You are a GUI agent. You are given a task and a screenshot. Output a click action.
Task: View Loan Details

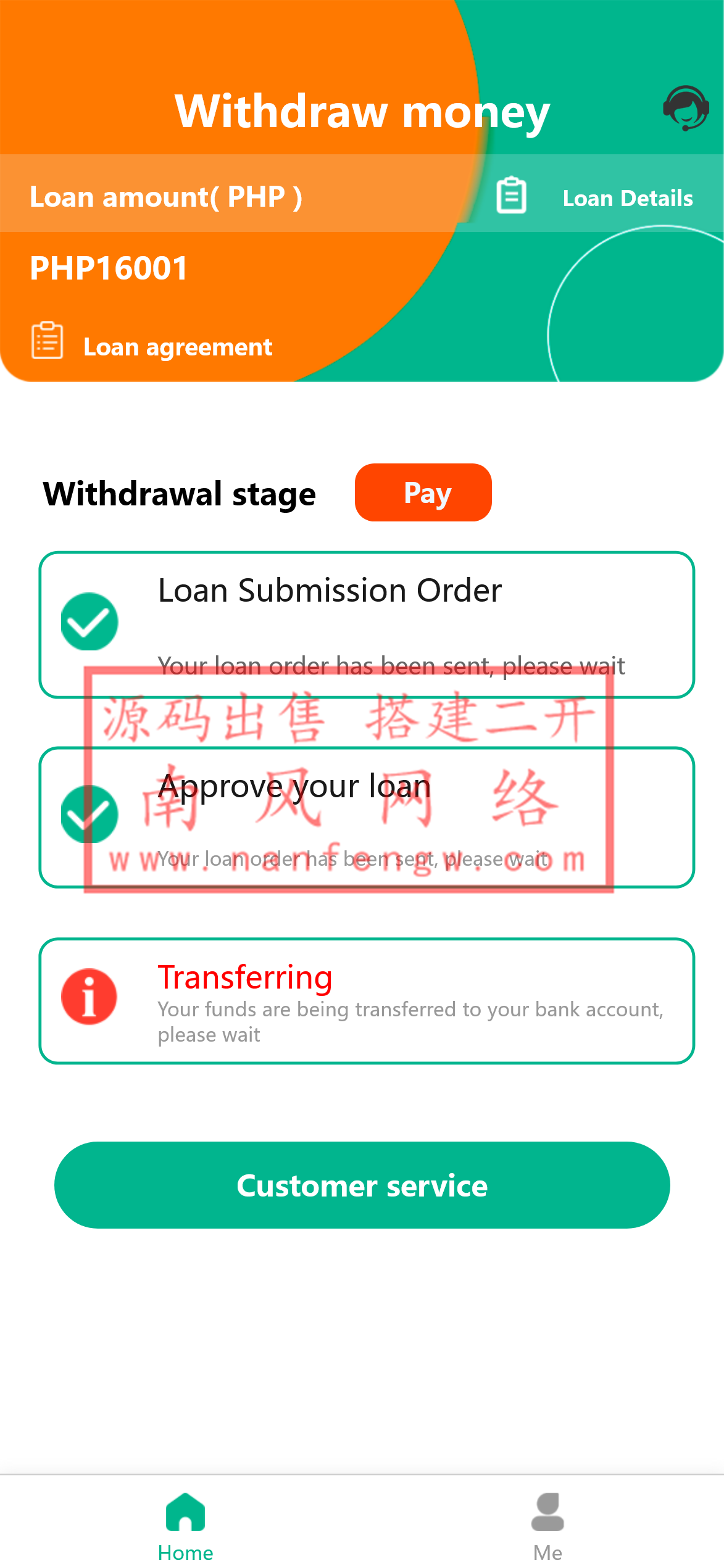tap(626, 198)
